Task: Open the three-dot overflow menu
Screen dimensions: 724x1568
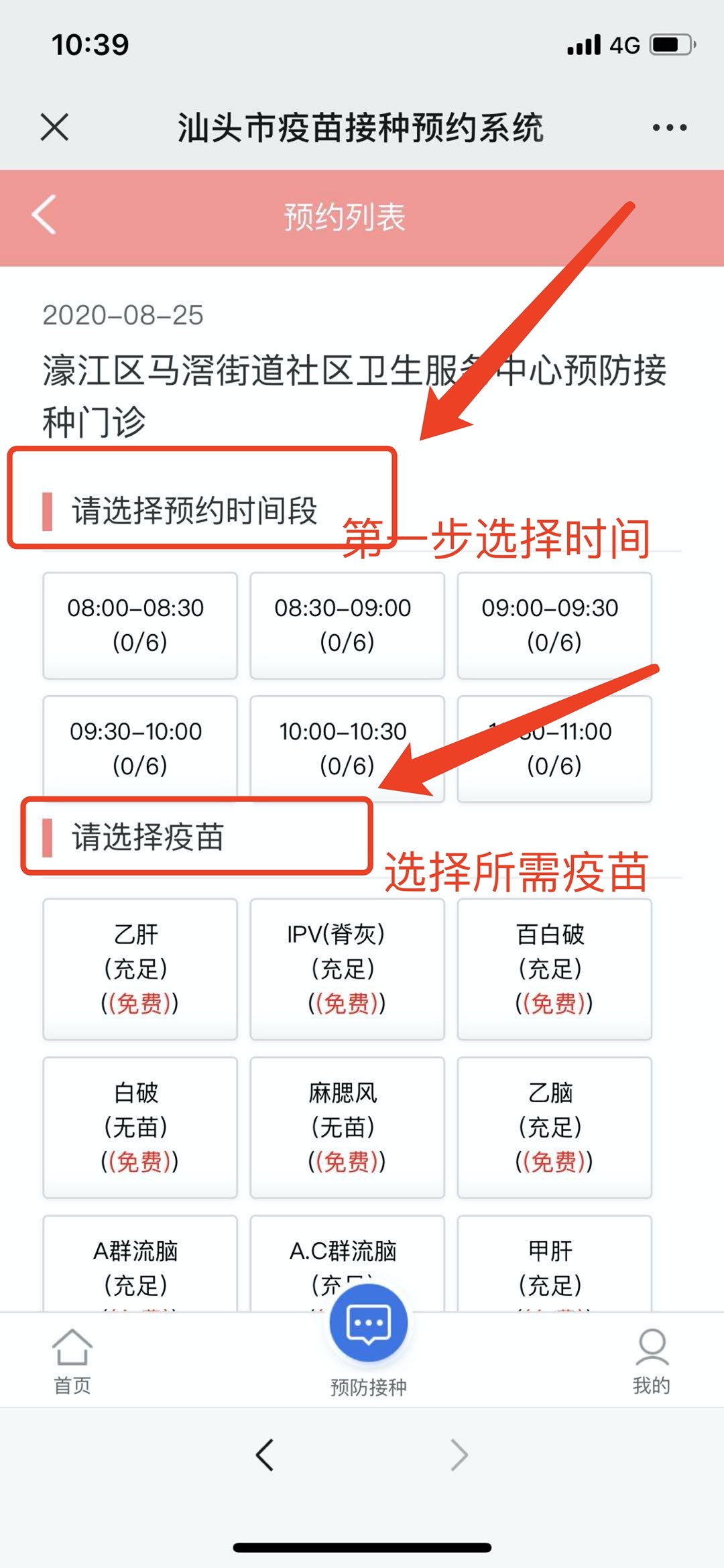Action: pos(670,127)
